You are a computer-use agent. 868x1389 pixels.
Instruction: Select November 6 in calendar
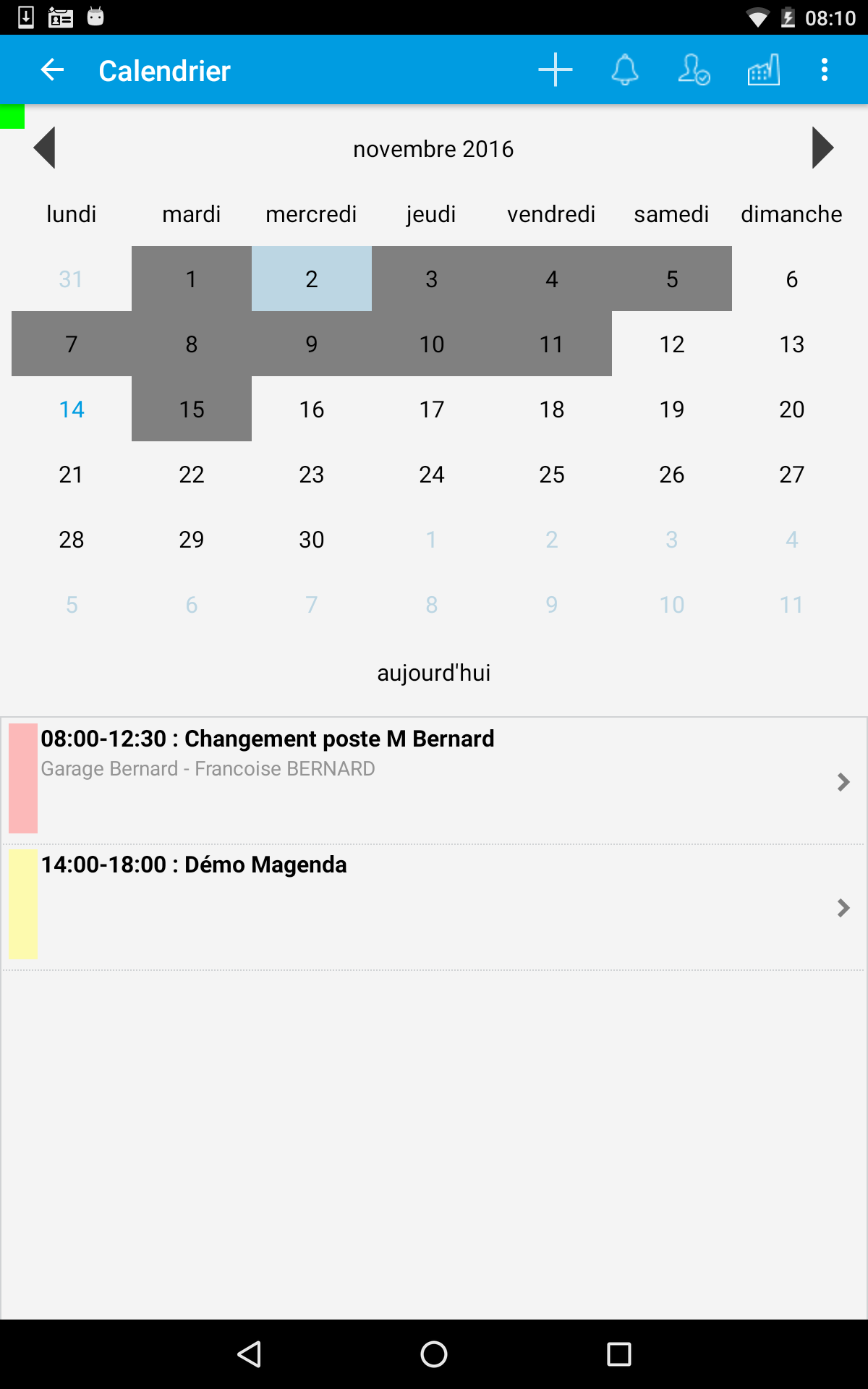[792, 279]
